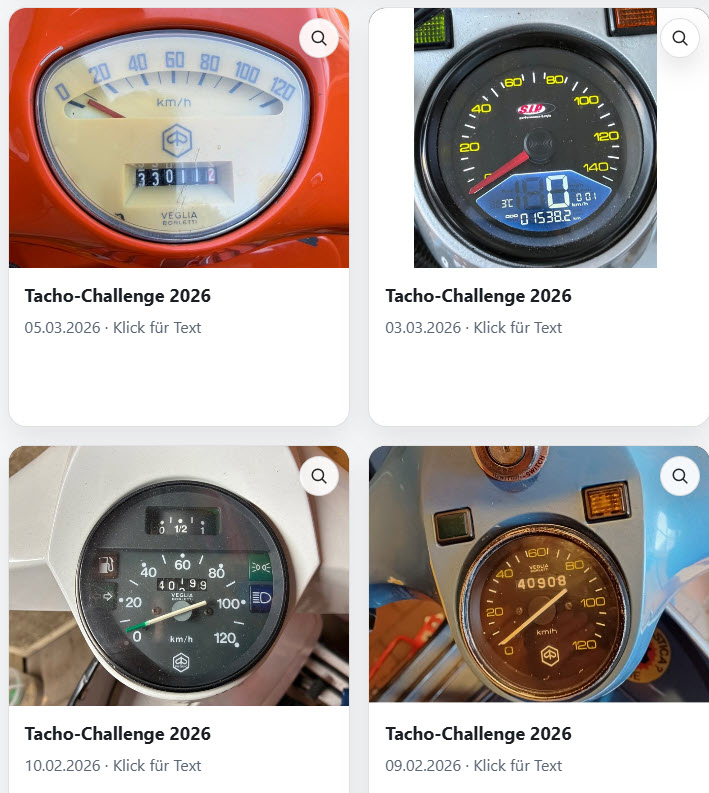The width and height of the screenshot is (709, 793).
Task: Open the Tacho-Challenge card dated 05.03.2026
Action: pos(118,296)
